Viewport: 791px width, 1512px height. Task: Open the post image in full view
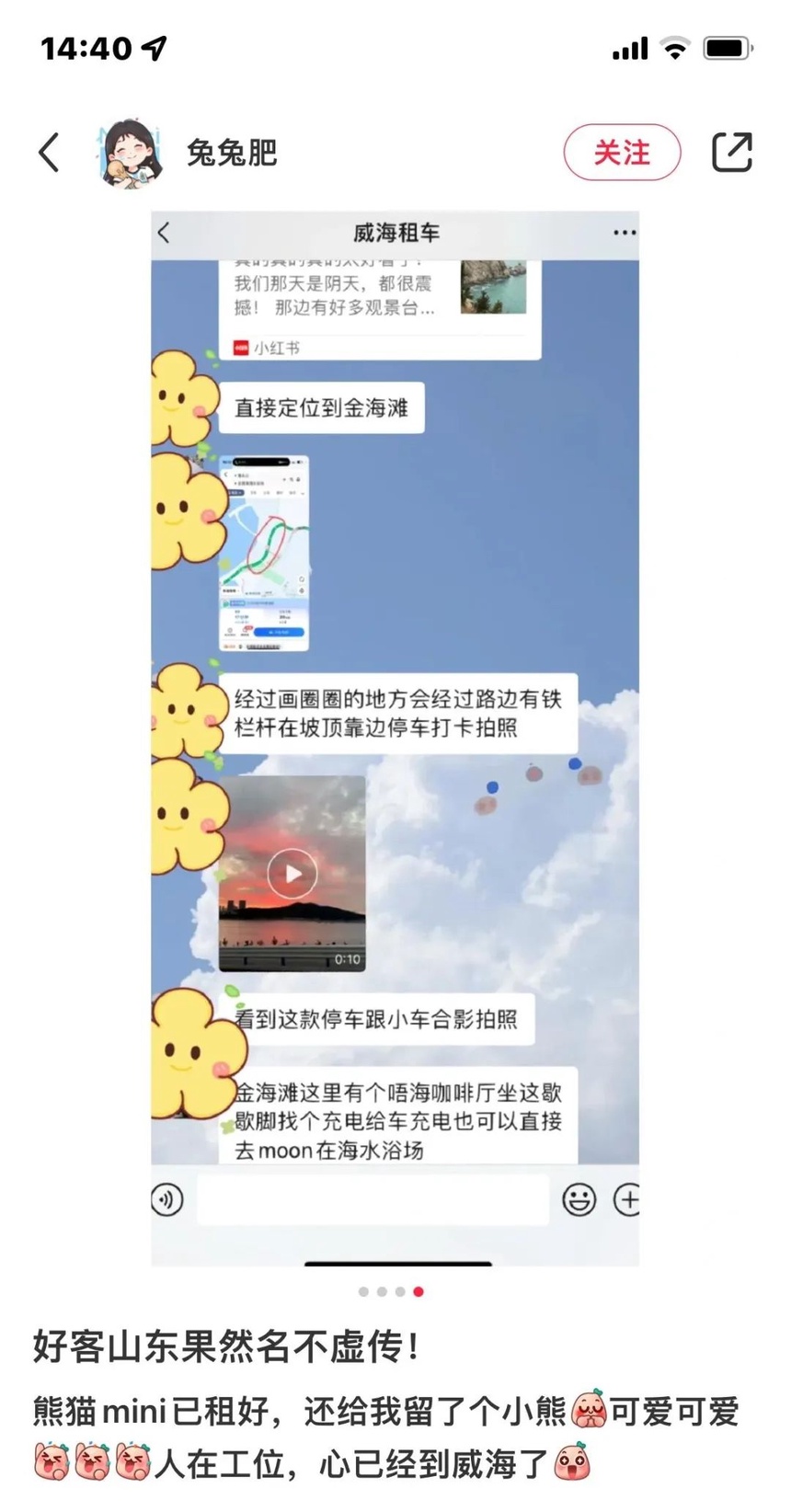tap(395, 736)
